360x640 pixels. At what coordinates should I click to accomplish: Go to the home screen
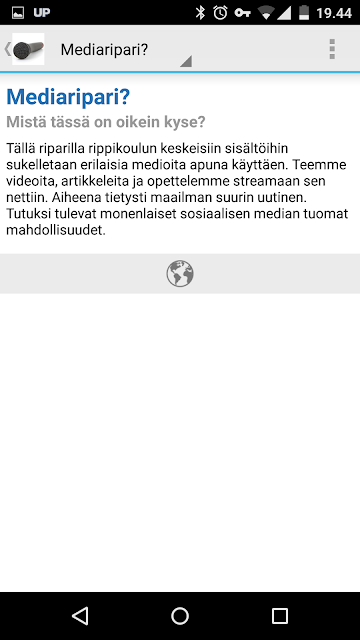click(180, 616)
